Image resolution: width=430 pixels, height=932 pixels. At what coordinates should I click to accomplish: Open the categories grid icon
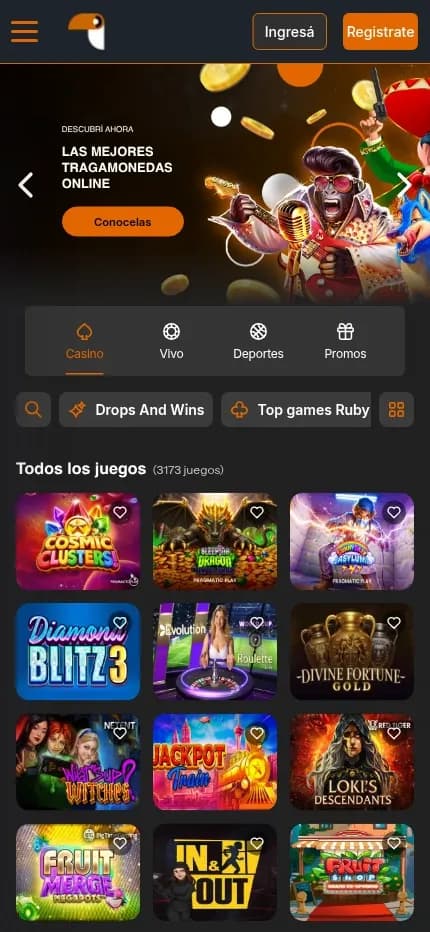396,410
